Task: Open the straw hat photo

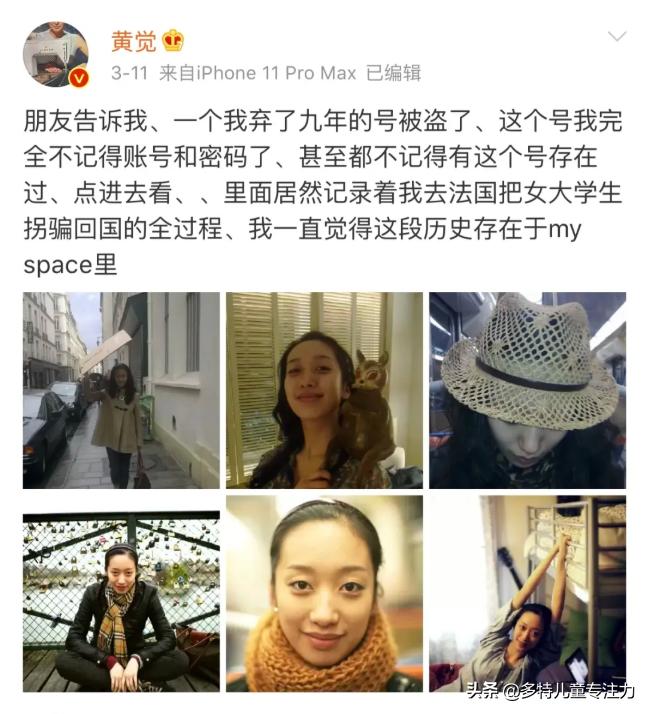Action: pos(527,390)
